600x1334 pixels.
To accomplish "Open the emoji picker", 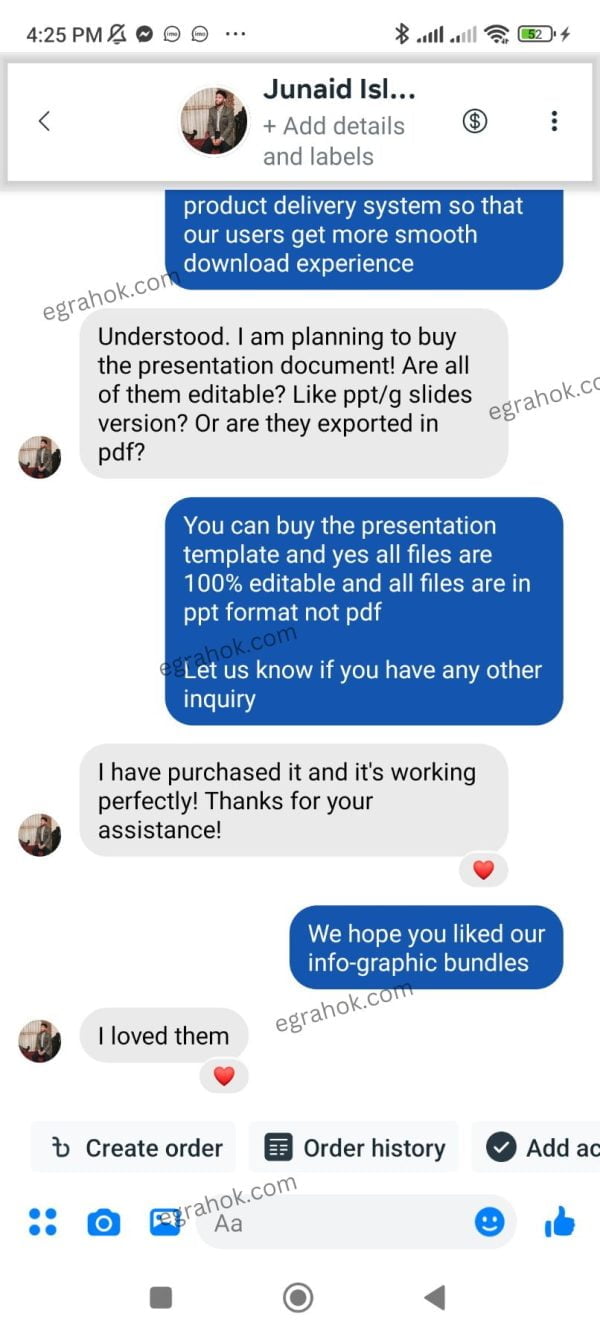I will (x=489, y=1221).
